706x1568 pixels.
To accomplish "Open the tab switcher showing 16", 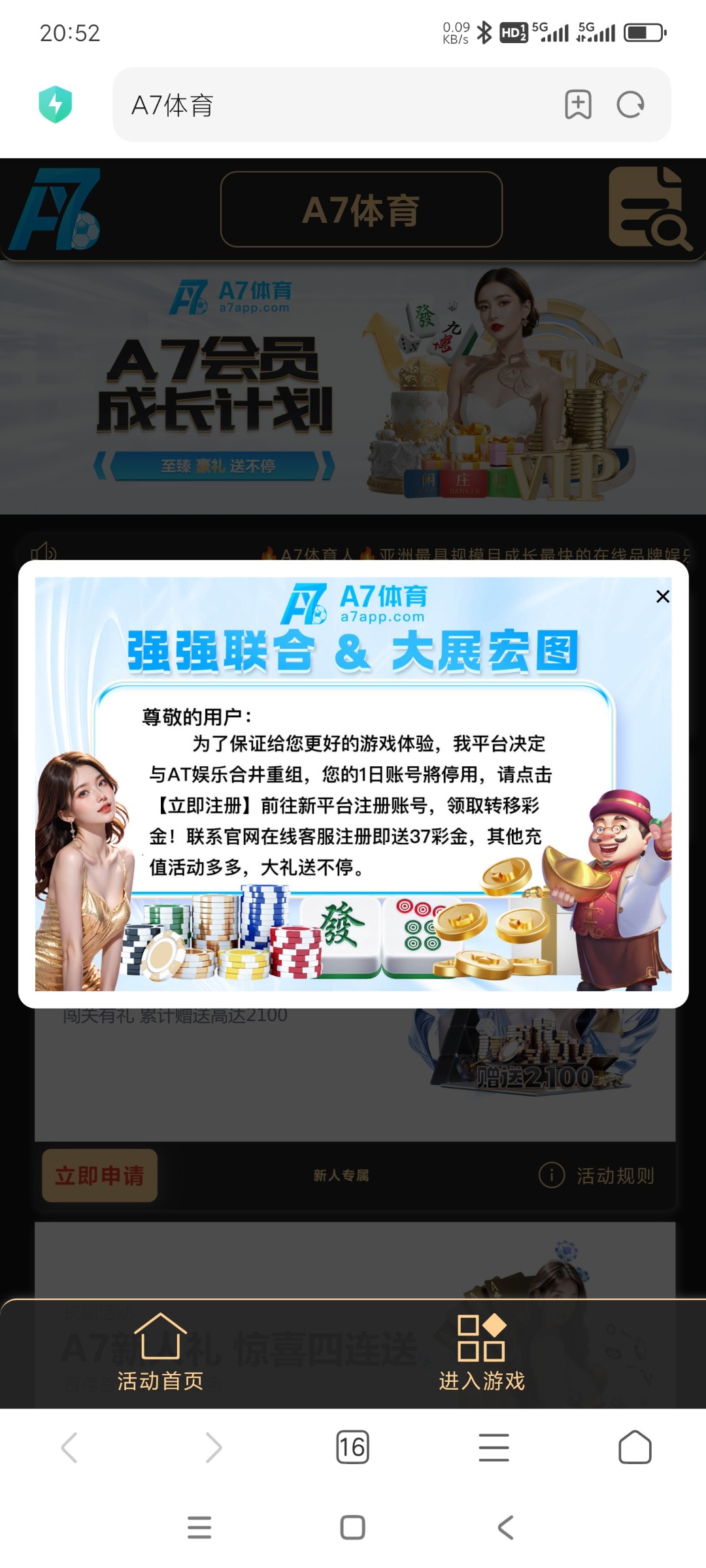I will coord(352,1447).
